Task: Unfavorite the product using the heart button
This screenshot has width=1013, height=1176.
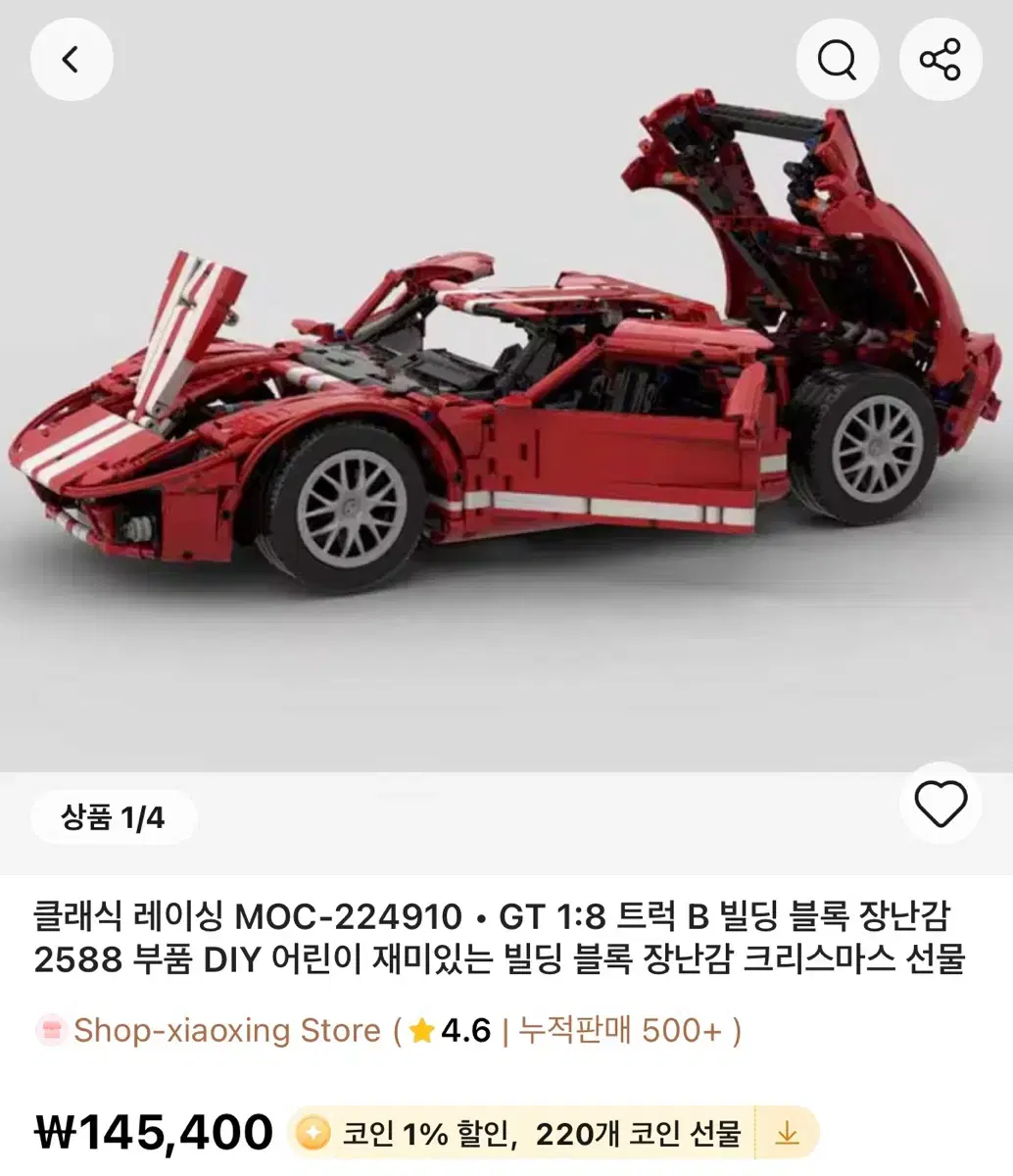Action: (940, 804)
